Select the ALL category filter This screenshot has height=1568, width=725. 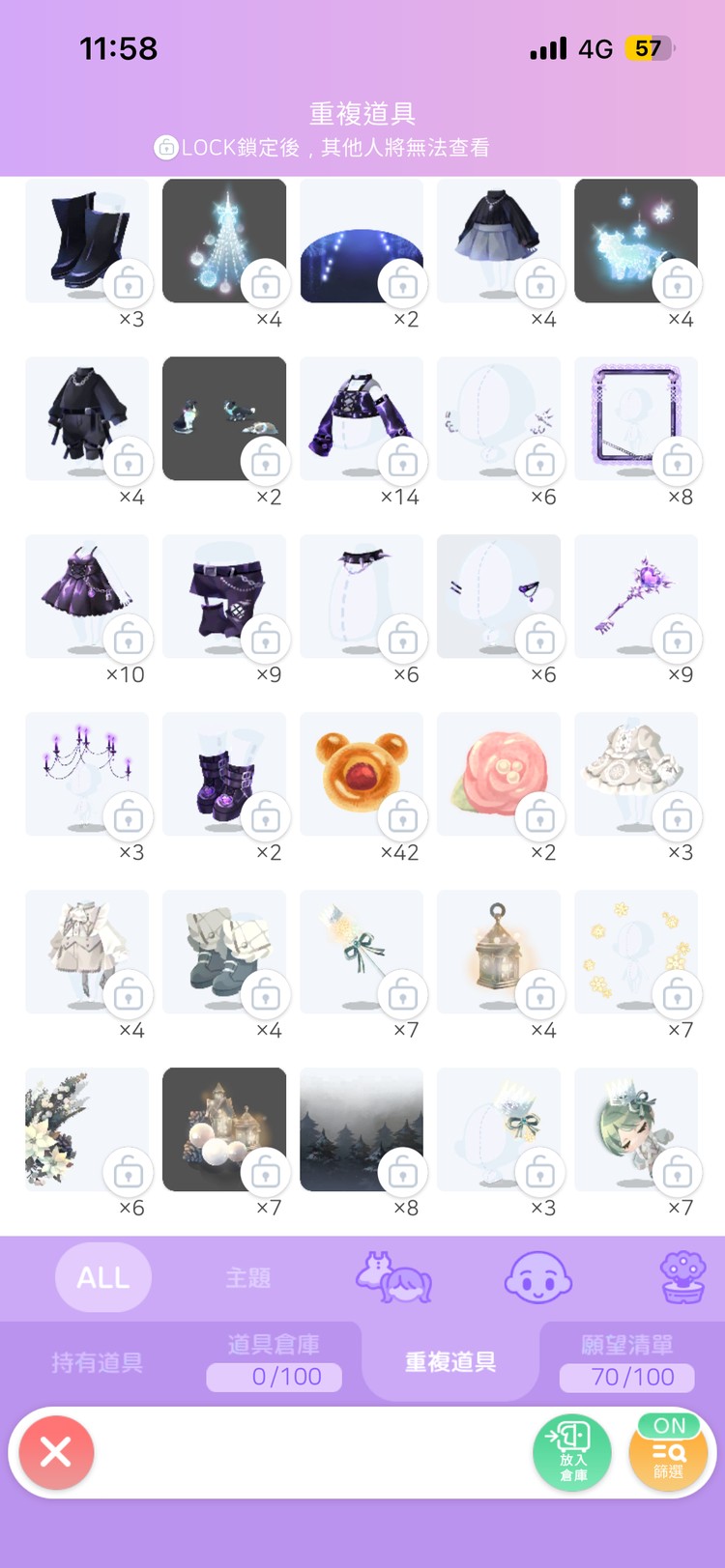[103, 1277]
